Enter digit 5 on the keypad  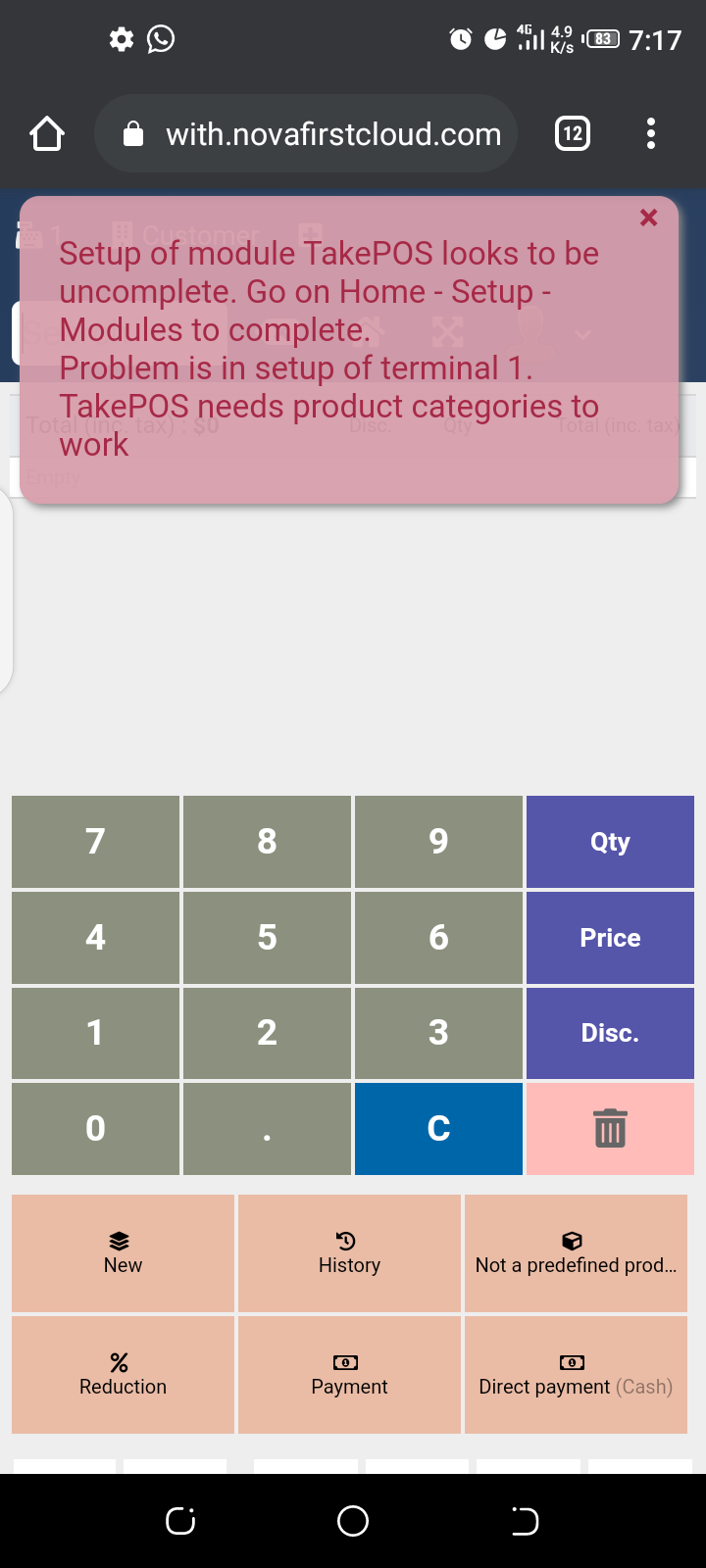267,938
